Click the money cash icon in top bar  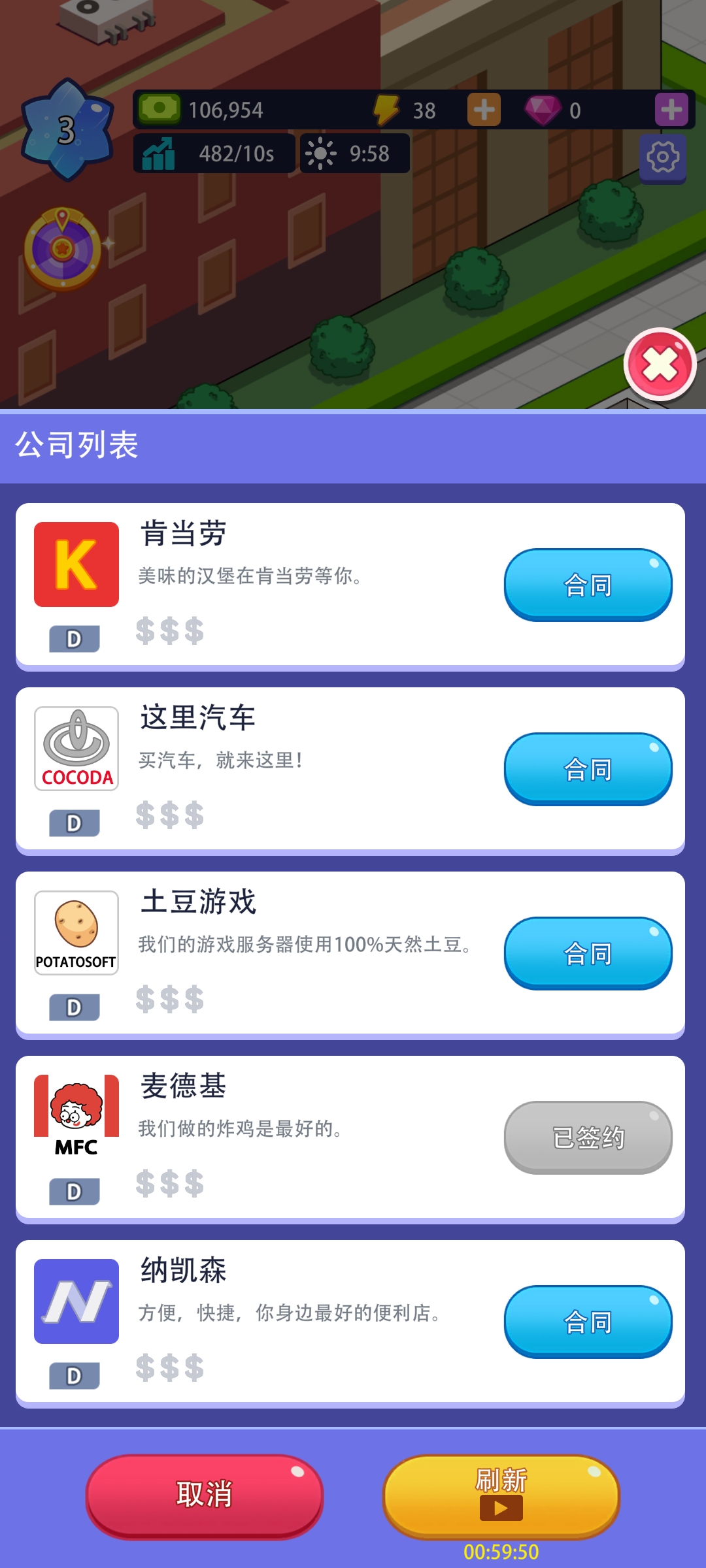[x=161, y=109]
